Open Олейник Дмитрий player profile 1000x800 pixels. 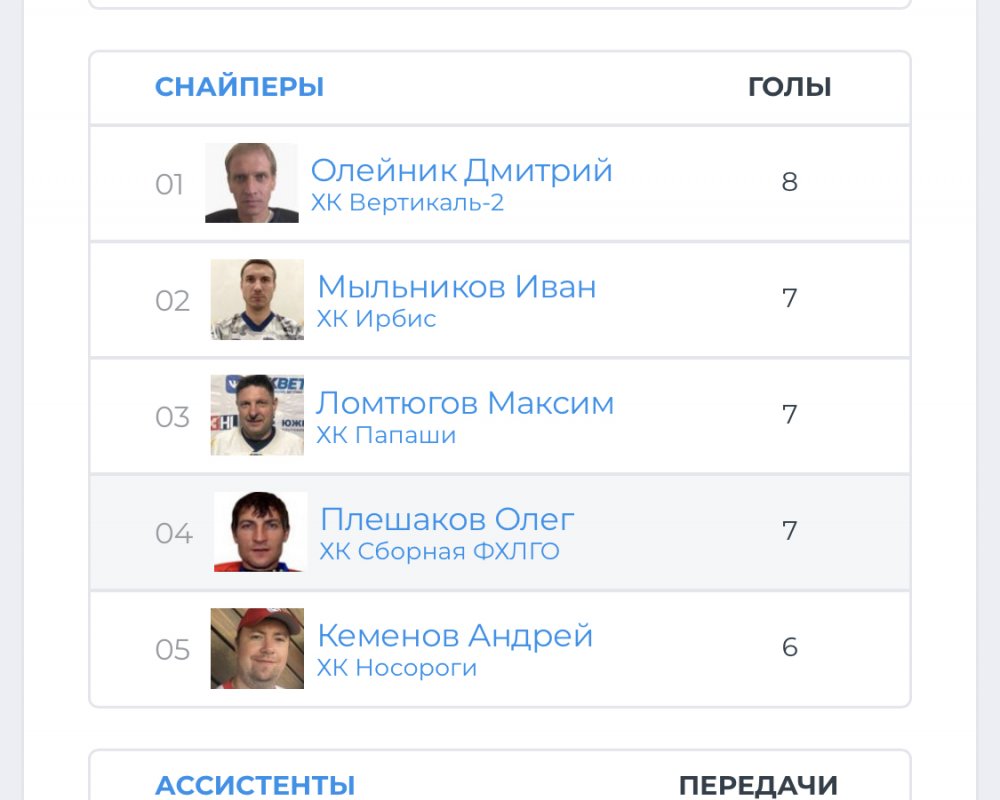[461, 171]
